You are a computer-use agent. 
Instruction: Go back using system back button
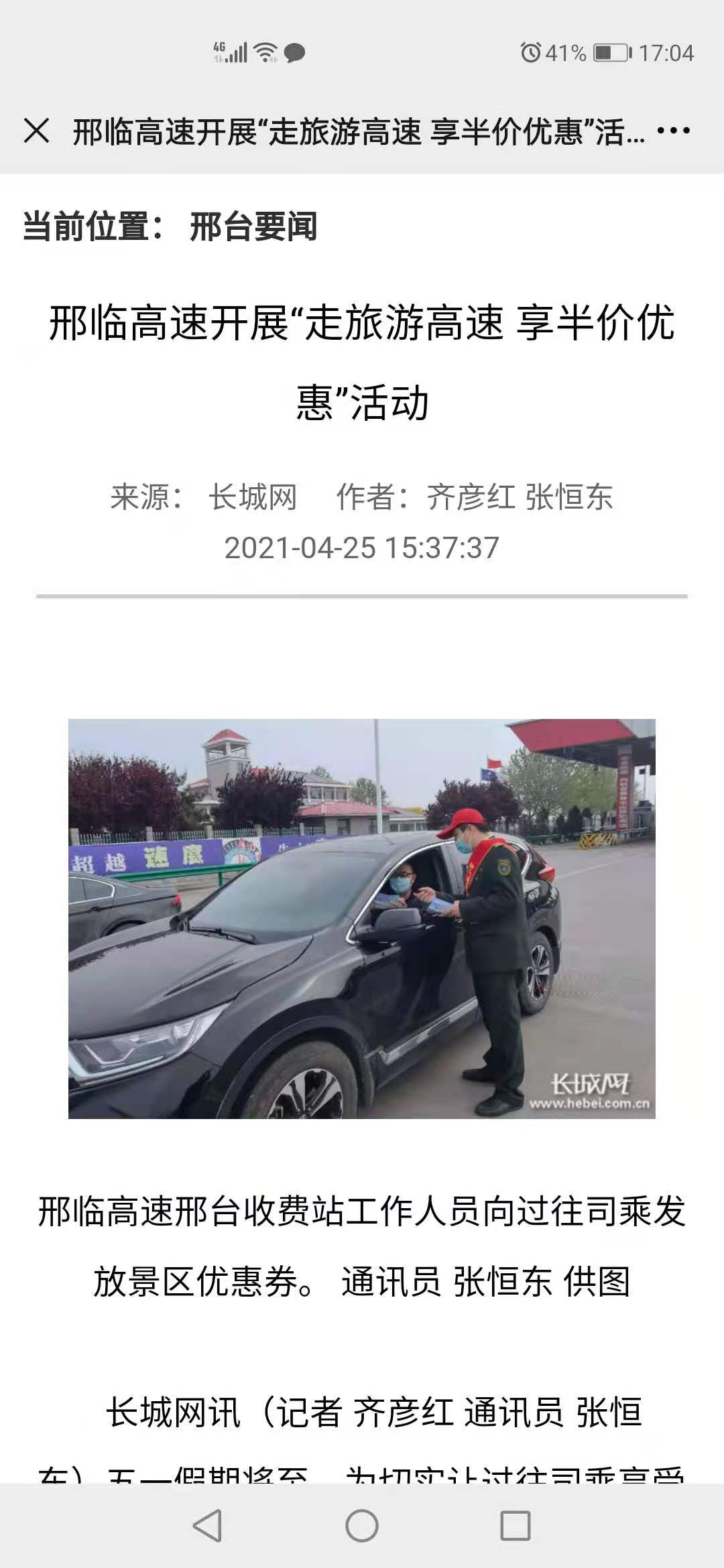point(207,1526)
